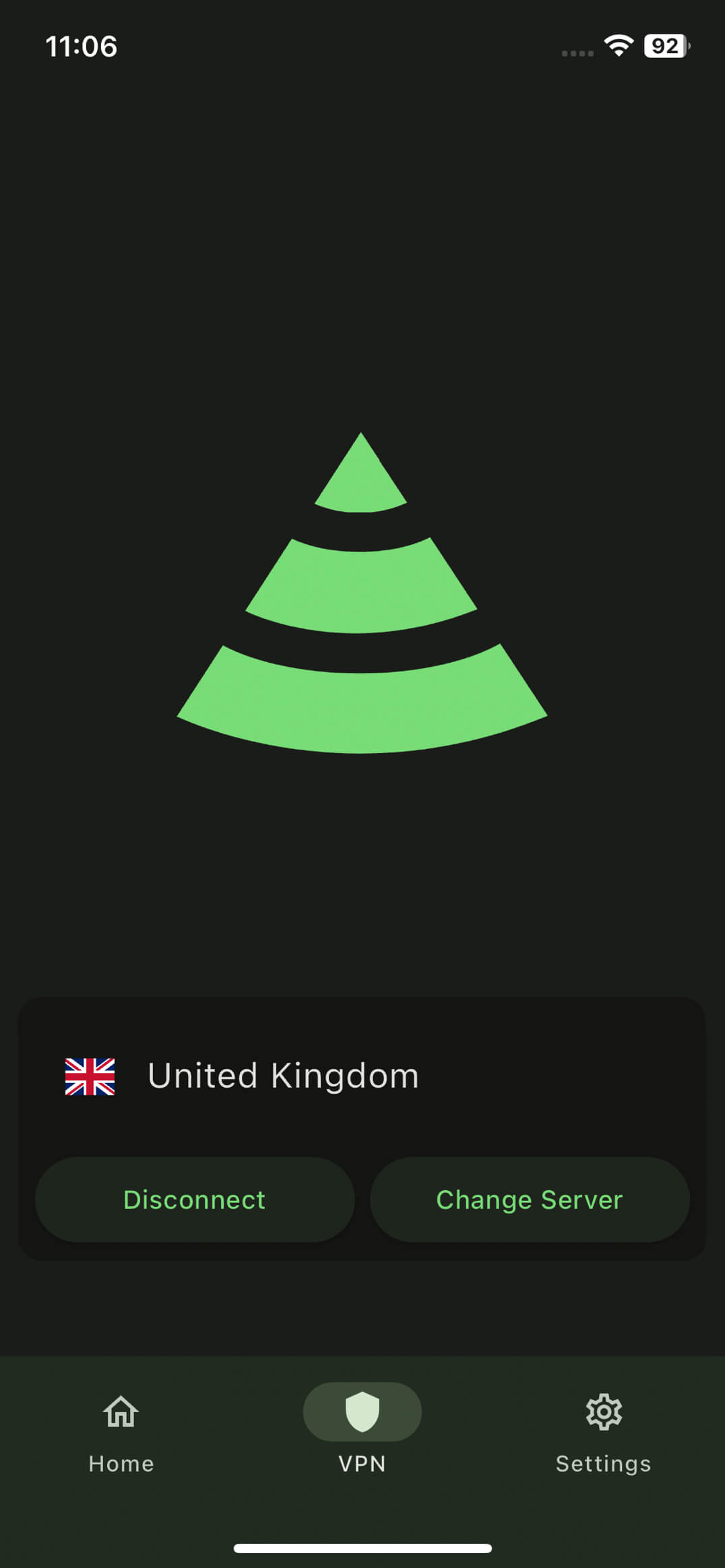Viewport: 725px width, 1568px height.
Task: Click the United Kingdom flag icon
Action: (90, 1074)
